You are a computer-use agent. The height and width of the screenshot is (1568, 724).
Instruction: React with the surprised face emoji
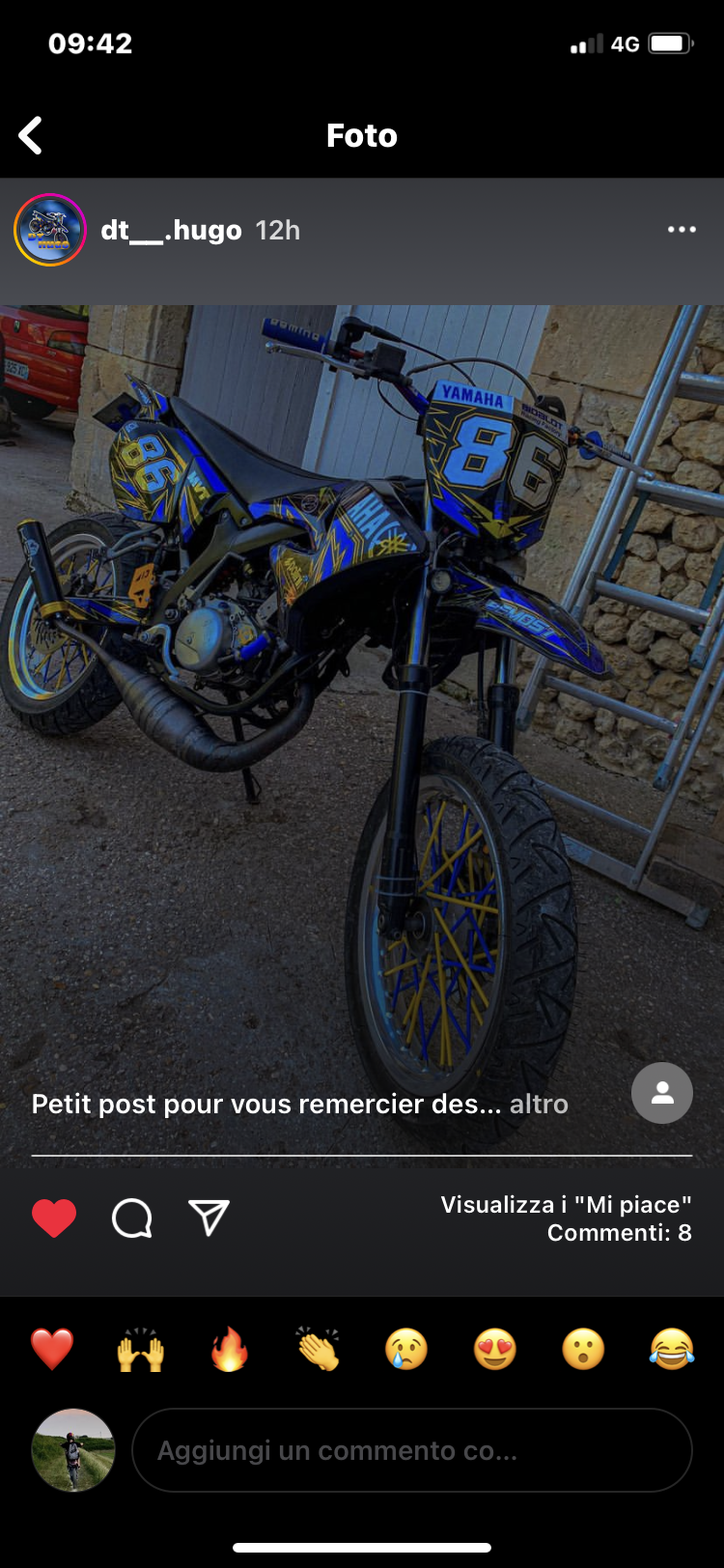[583, 1349]
